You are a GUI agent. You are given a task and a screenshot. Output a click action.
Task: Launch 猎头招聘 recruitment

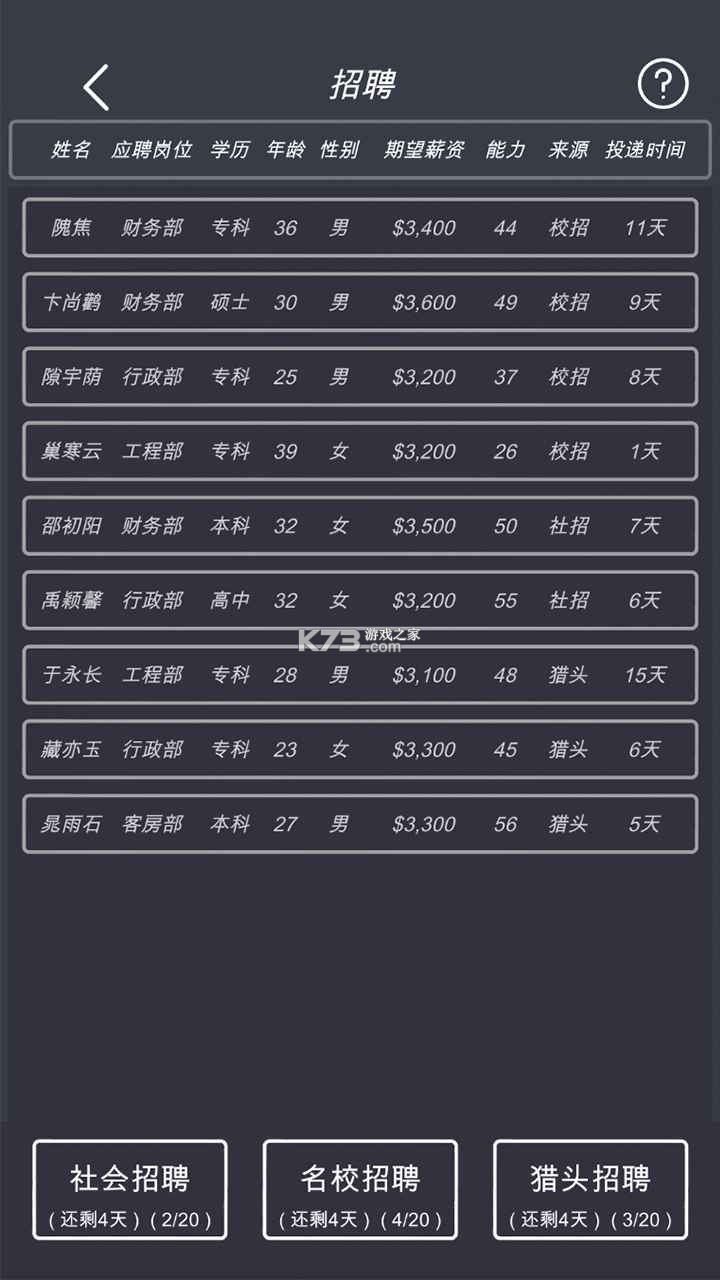pyautogui.click(x=590, y=1190)
